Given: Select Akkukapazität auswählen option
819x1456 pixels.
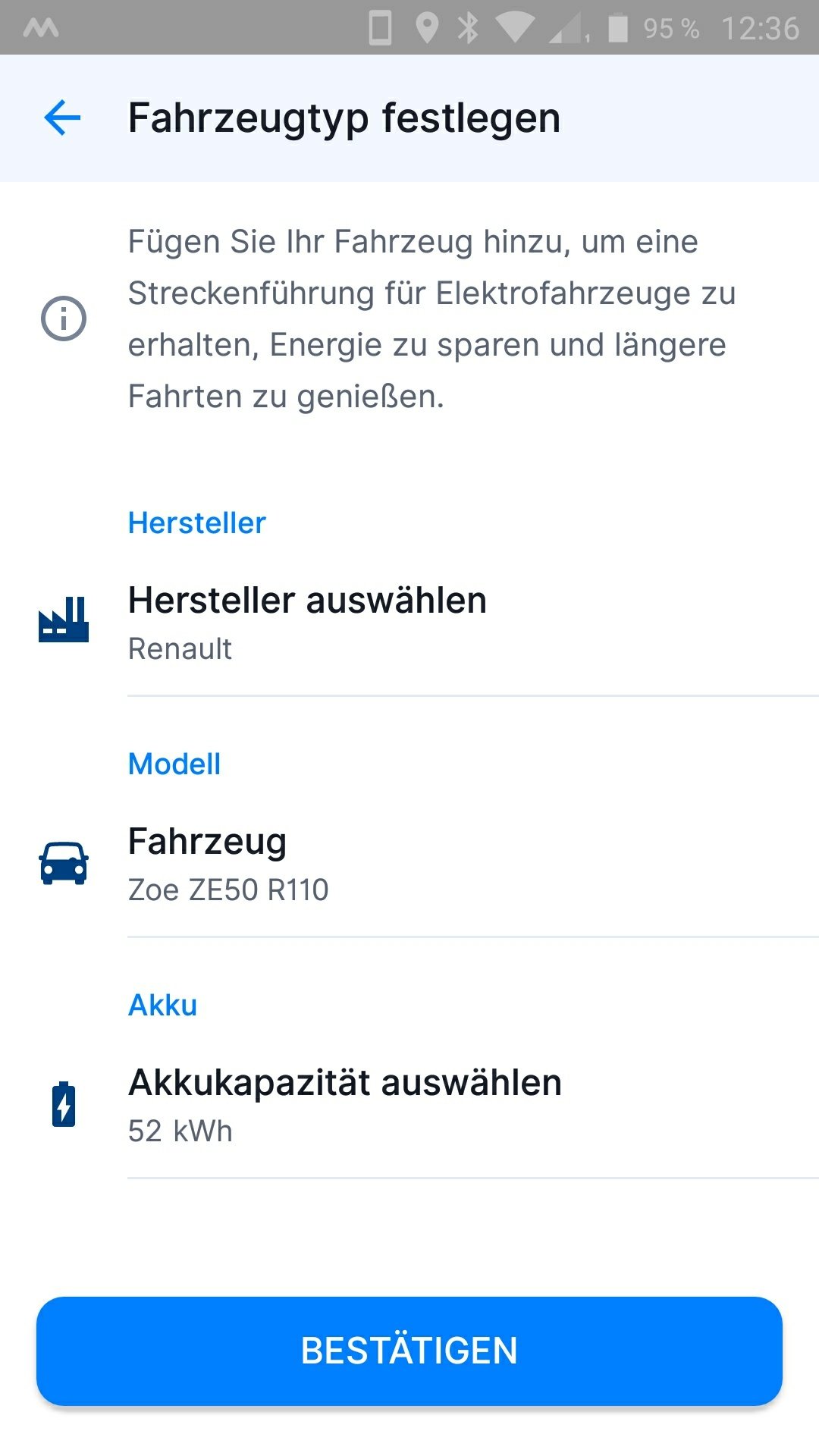Looking at the screenshot, I should 409,1106.
